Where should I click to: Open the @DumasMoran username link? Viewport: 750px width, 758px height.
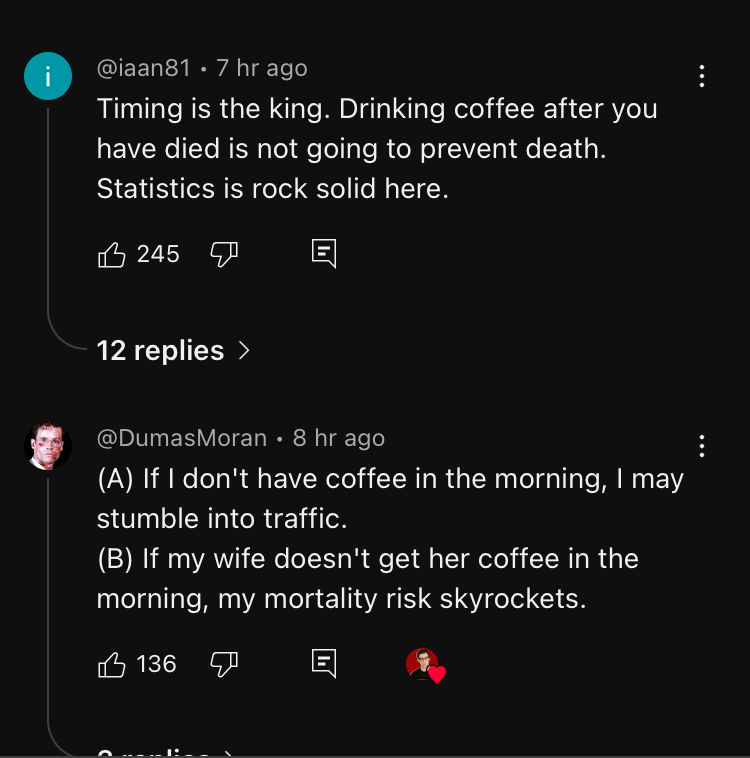click(182, 438)
